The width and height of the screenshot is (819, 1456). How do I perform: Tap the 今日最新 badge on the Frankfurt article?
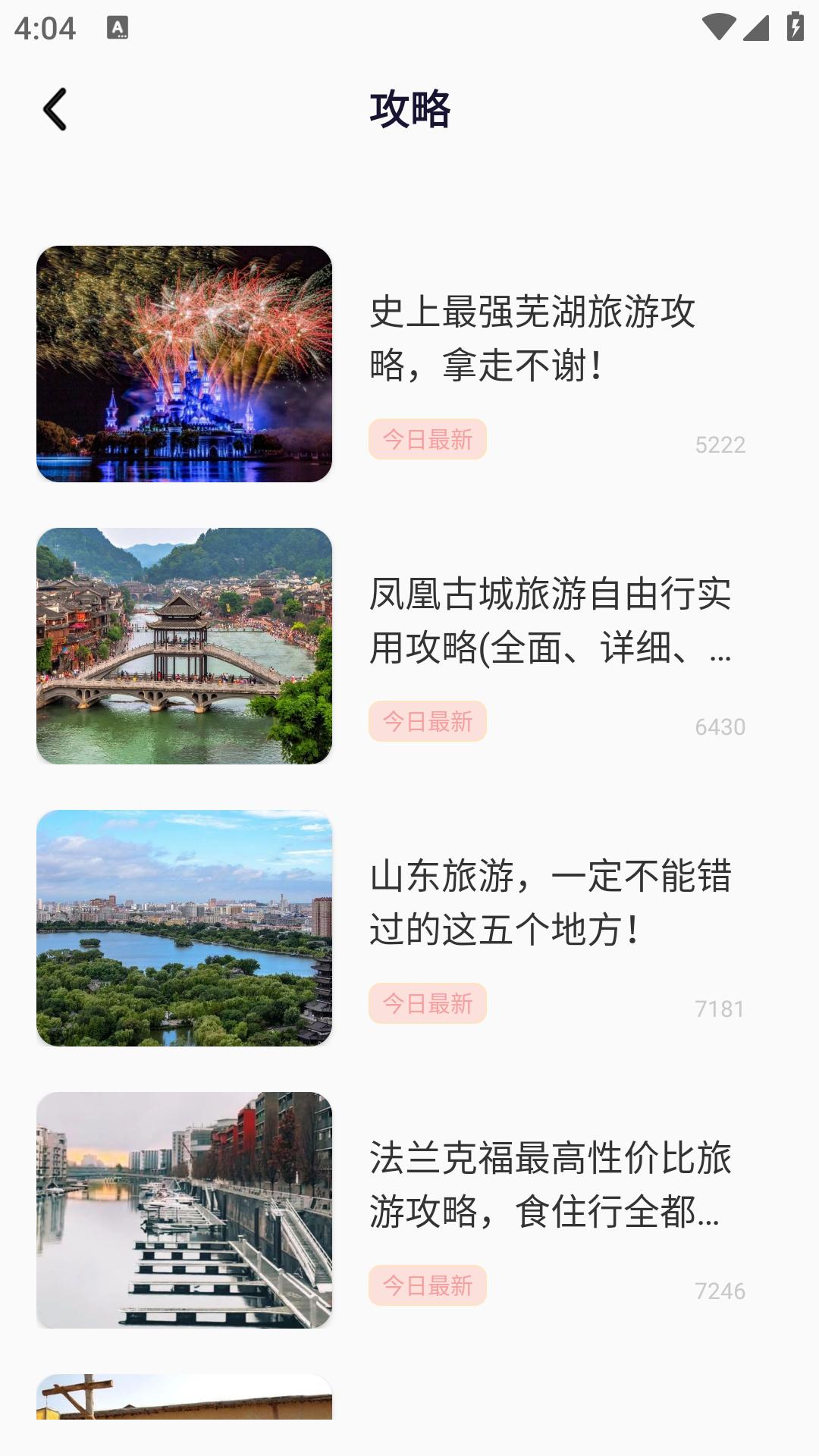(427, 1285)
